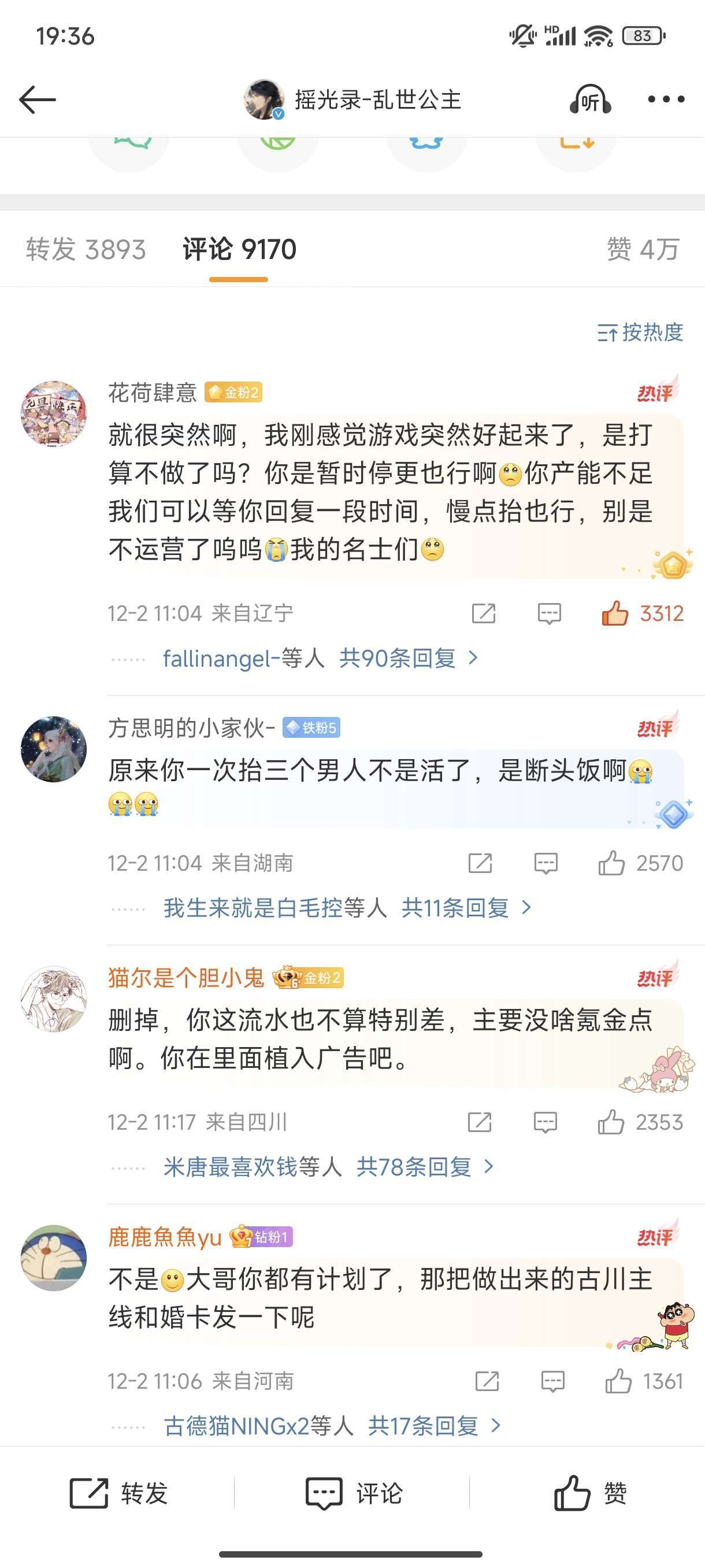This screenshot has width=705, height=1568.
Task: Open the listen headphone icon
Action: 589,100
